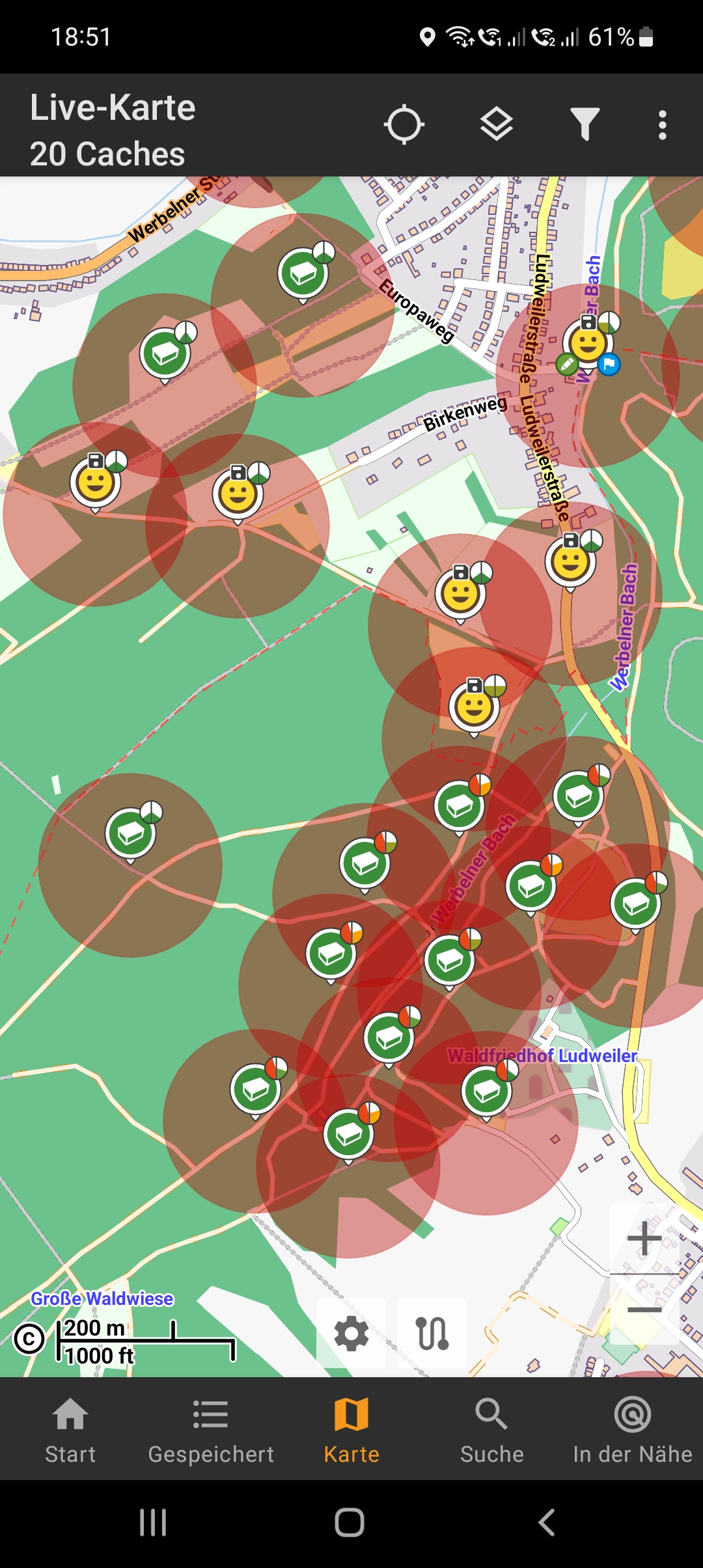Open the route tool button
The height and width of the screenshot is (1568, 703).
tap(432, 1334)
